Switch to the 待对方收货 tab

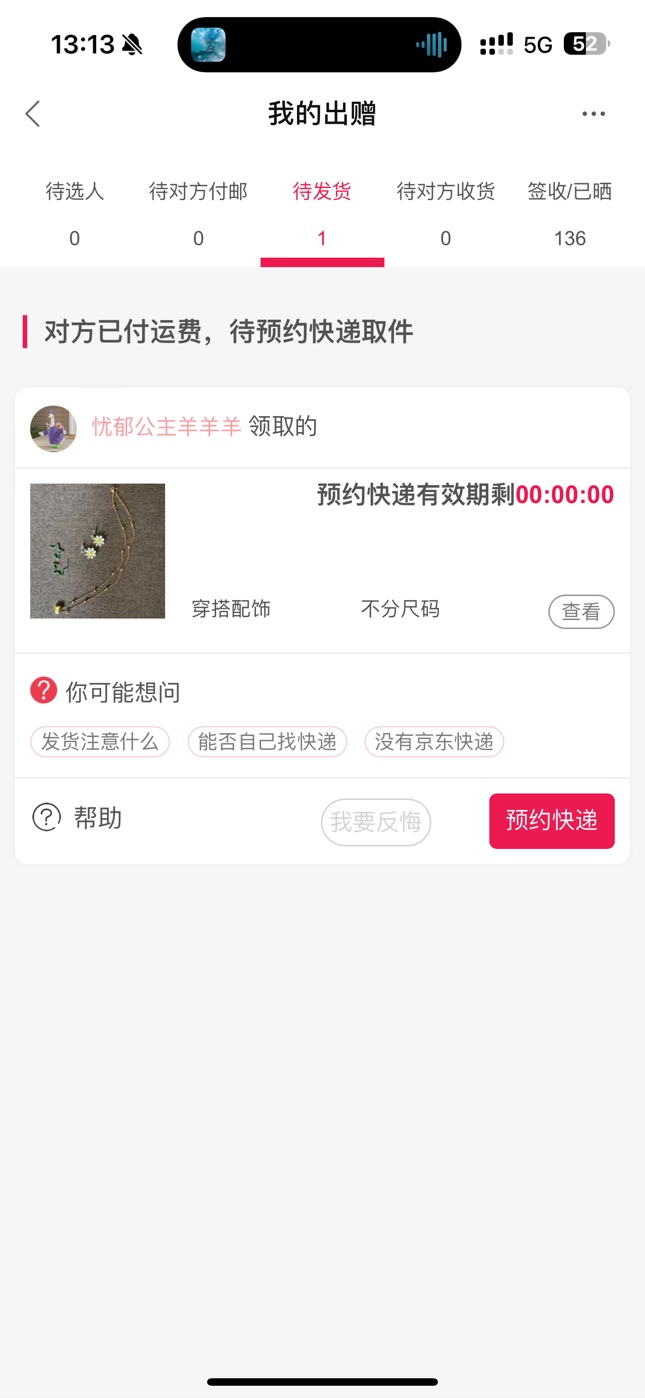pyautogui.click(x=446, y=214)
